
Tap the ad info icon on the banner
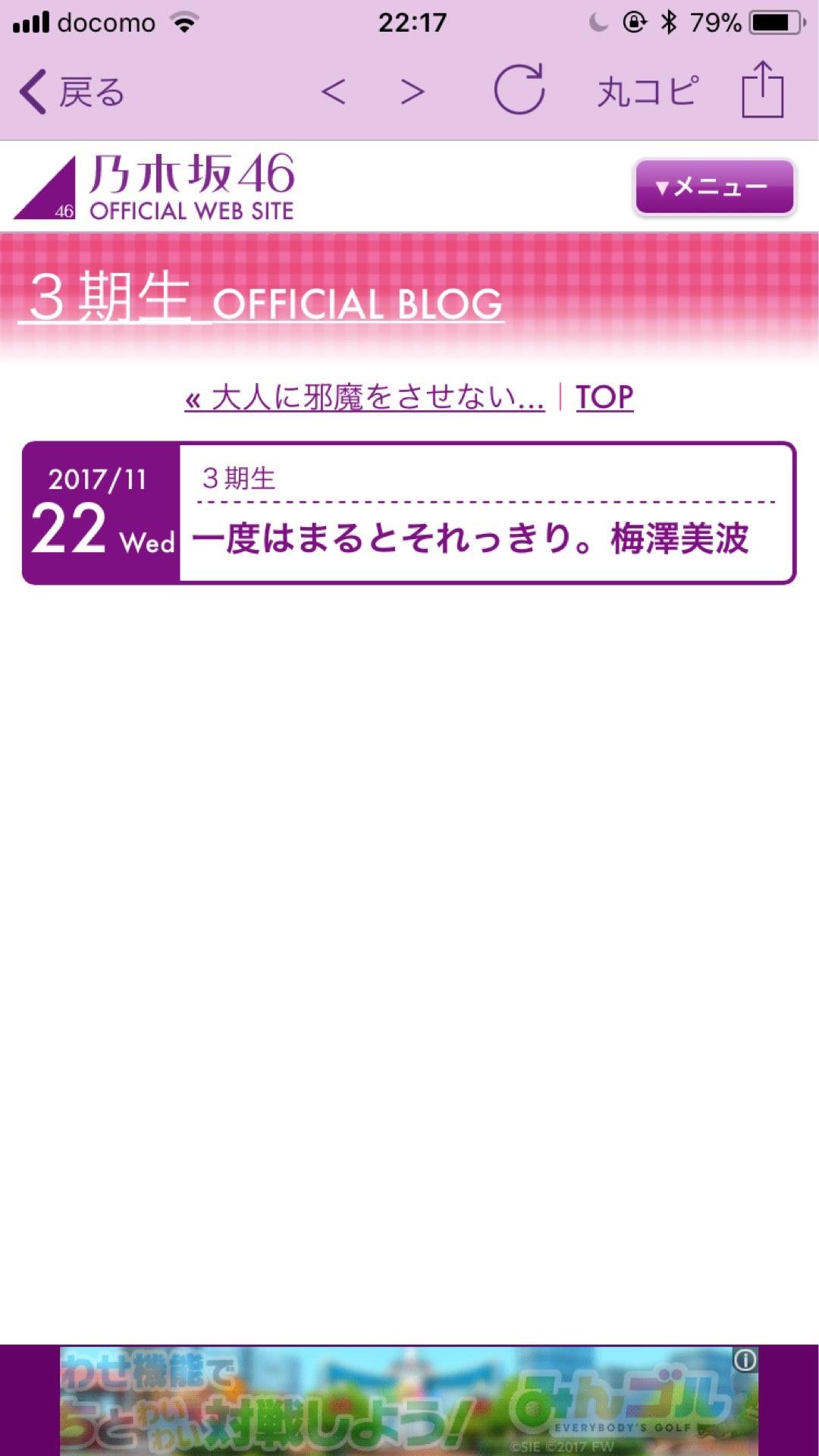click(745, 1361)
